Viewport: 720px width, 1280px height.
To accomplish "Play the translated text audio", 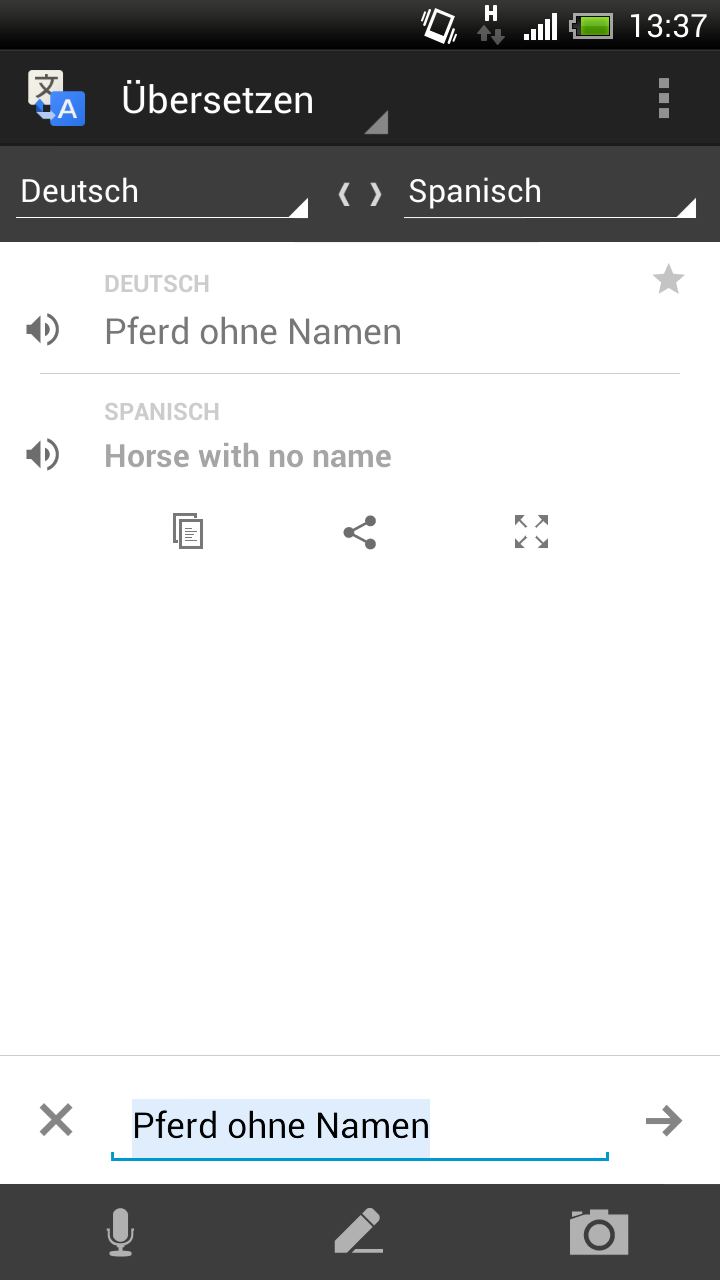I will click(43, 455).
